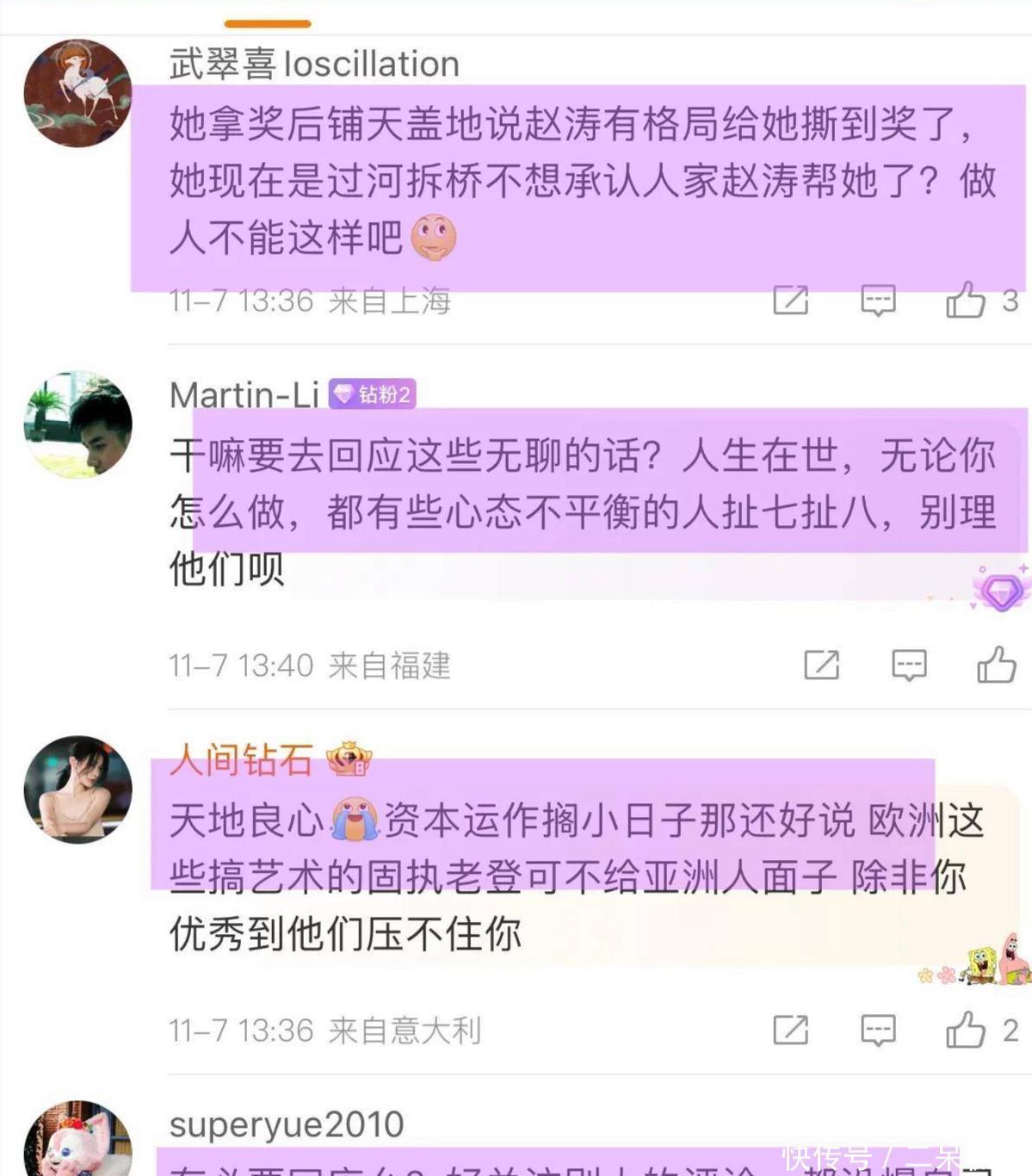Like Martin-Li's comment
The width and height of the screenshot is (1032, 1176).
997,665
